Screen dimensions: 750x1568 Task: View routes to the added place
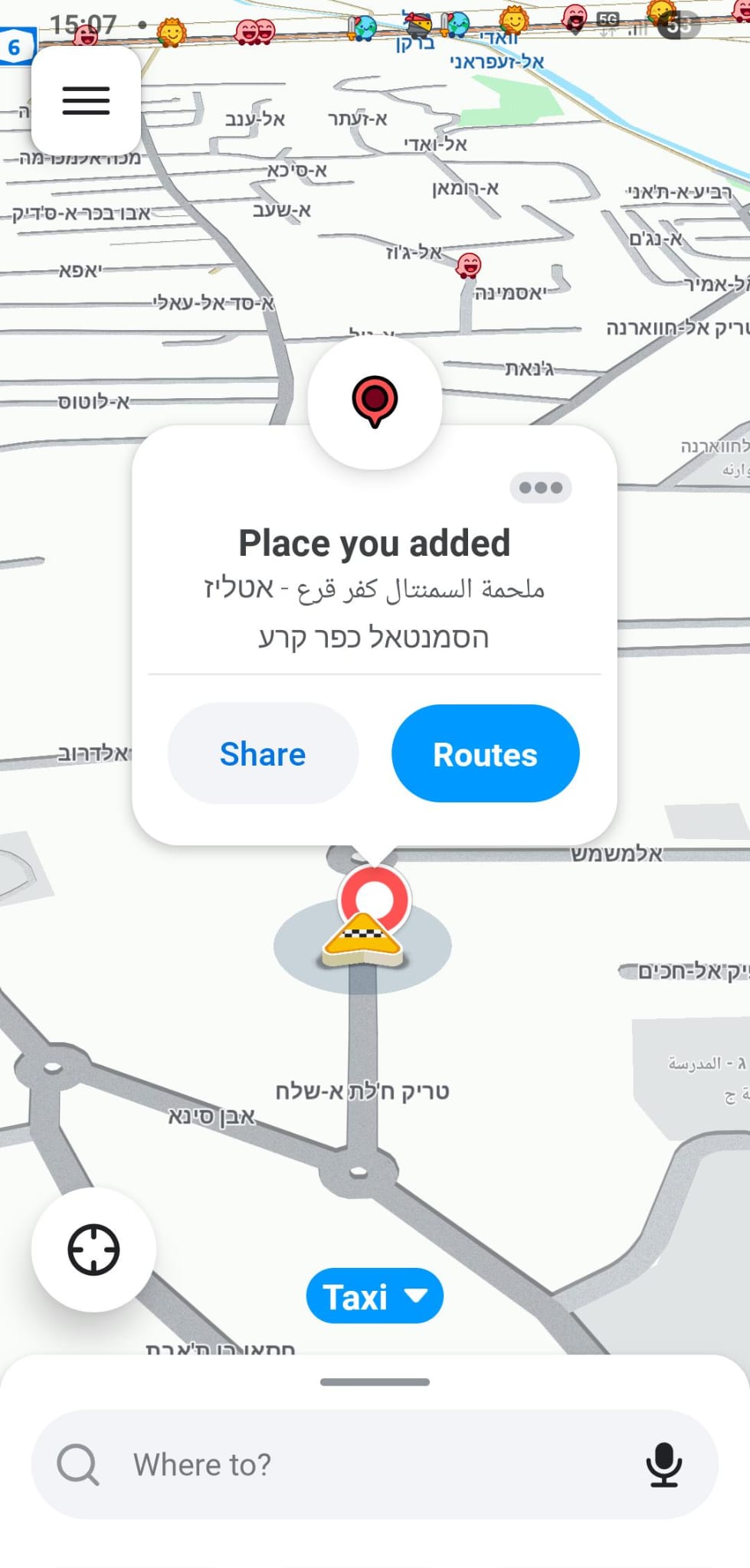[485, 754]
